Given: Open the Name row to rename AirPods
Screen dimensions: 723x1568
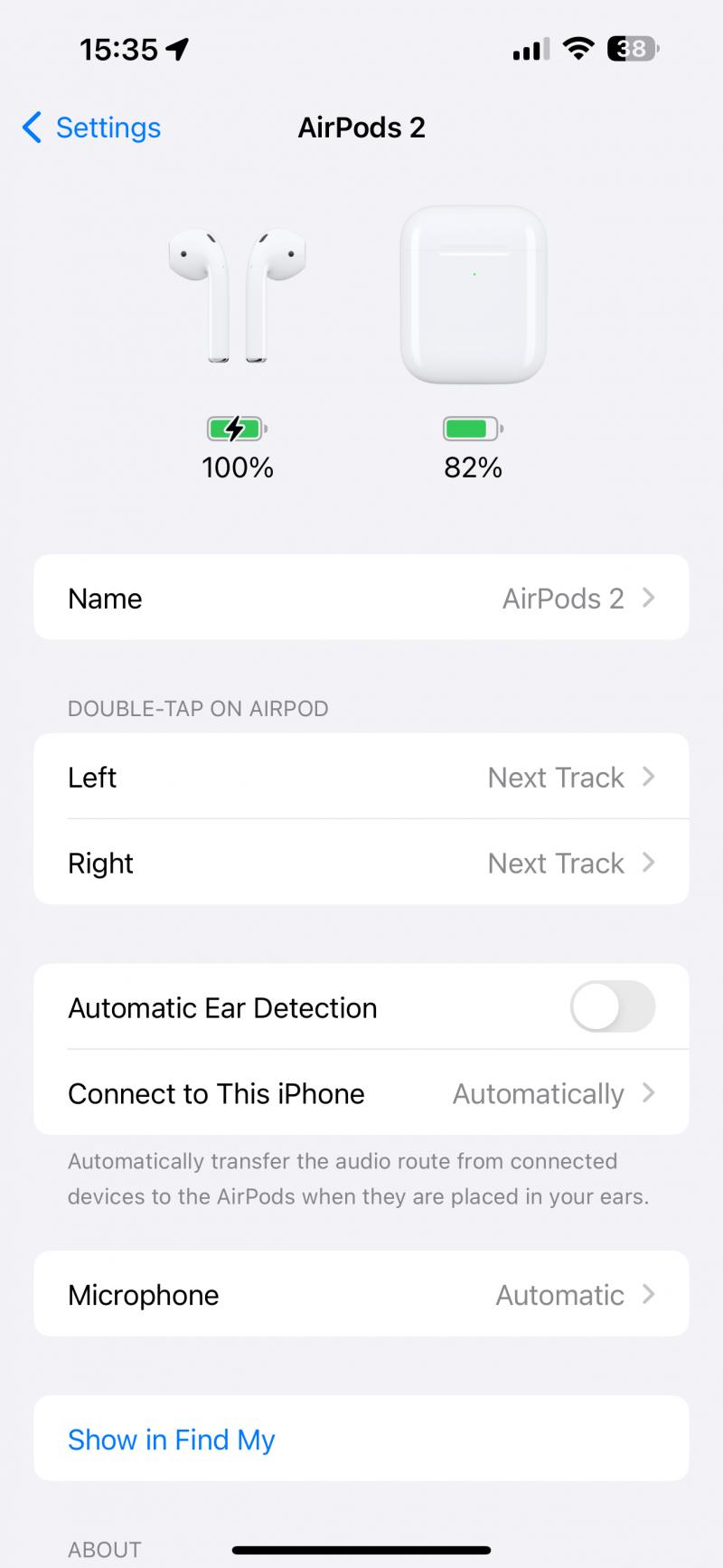Looking at the screenshot, I should pyautogui.click(x=361, y=598).
